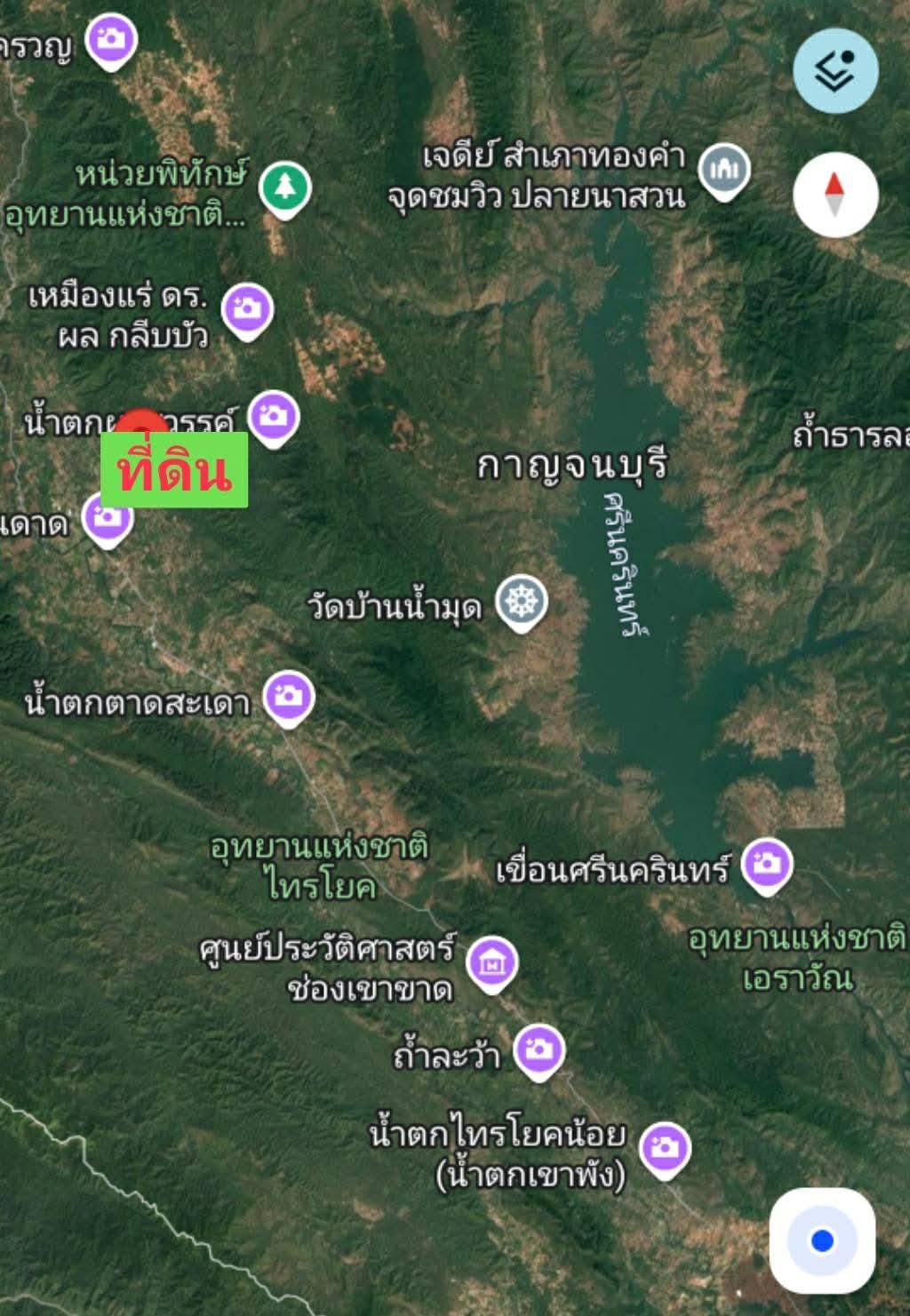
Task: Open the map layers button
Action: click(835, 71)
